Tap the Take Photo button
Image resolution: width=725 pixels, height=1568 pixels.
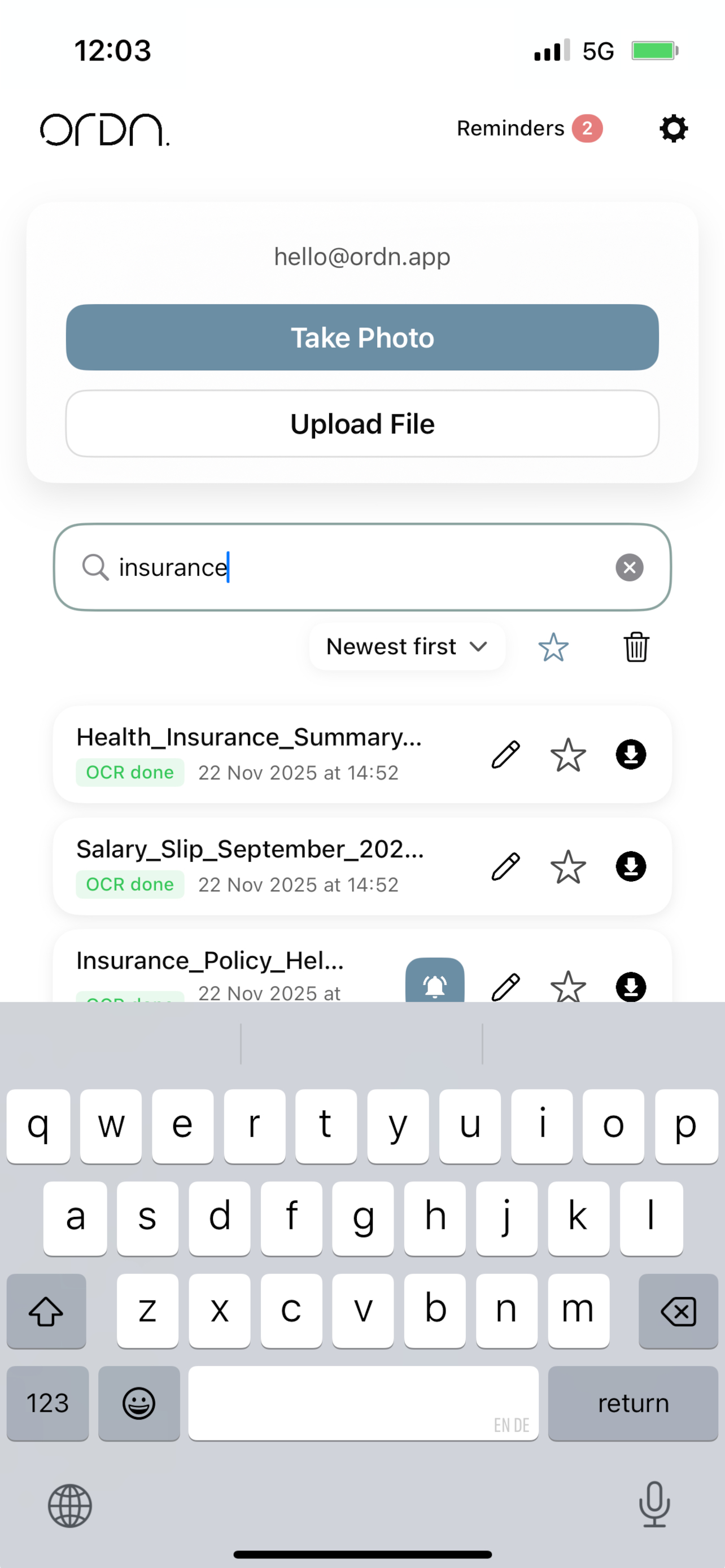(x=362, y=337)
